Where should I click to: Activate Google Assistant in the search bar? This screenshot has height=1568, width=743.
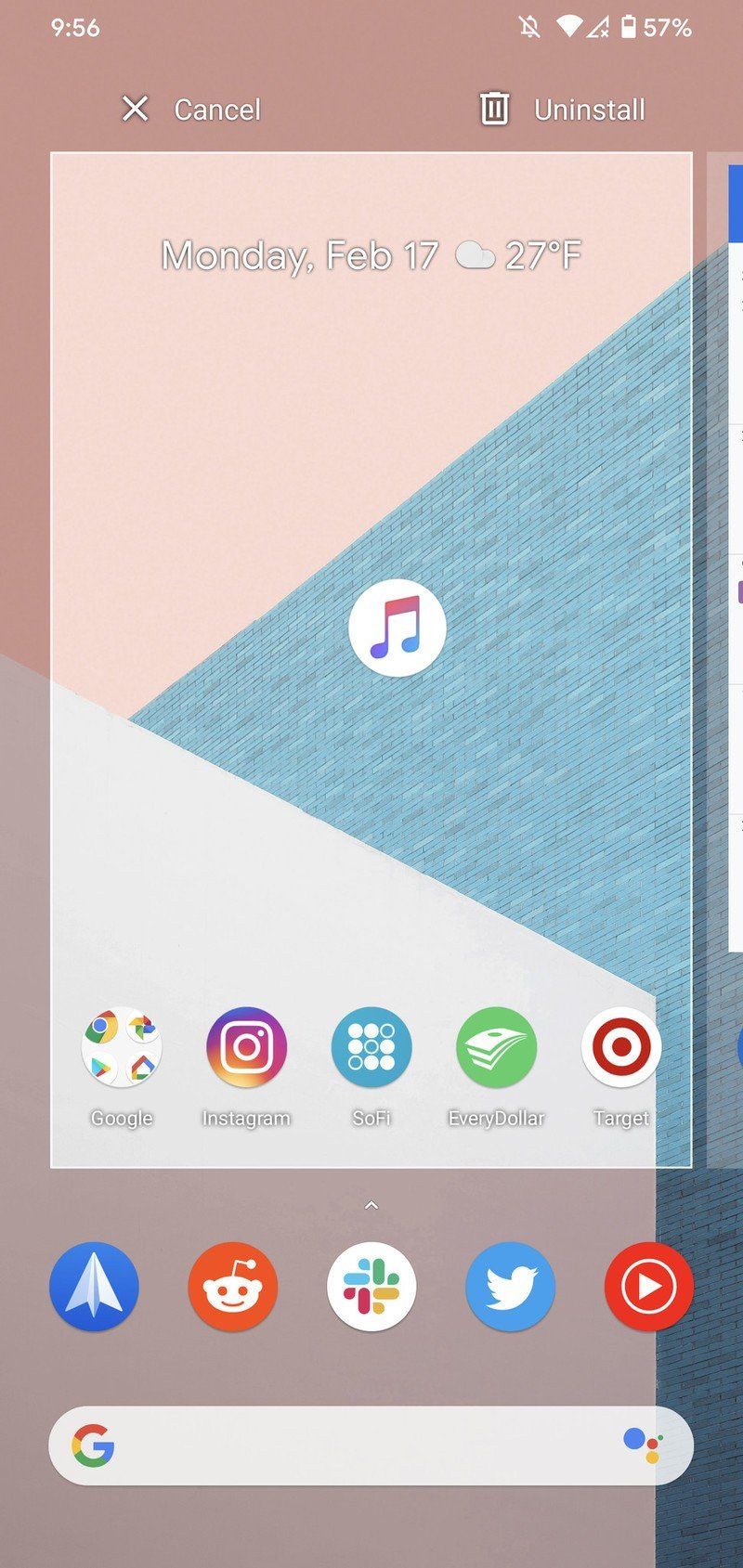pyautogui.click(x=642, y=1445)
